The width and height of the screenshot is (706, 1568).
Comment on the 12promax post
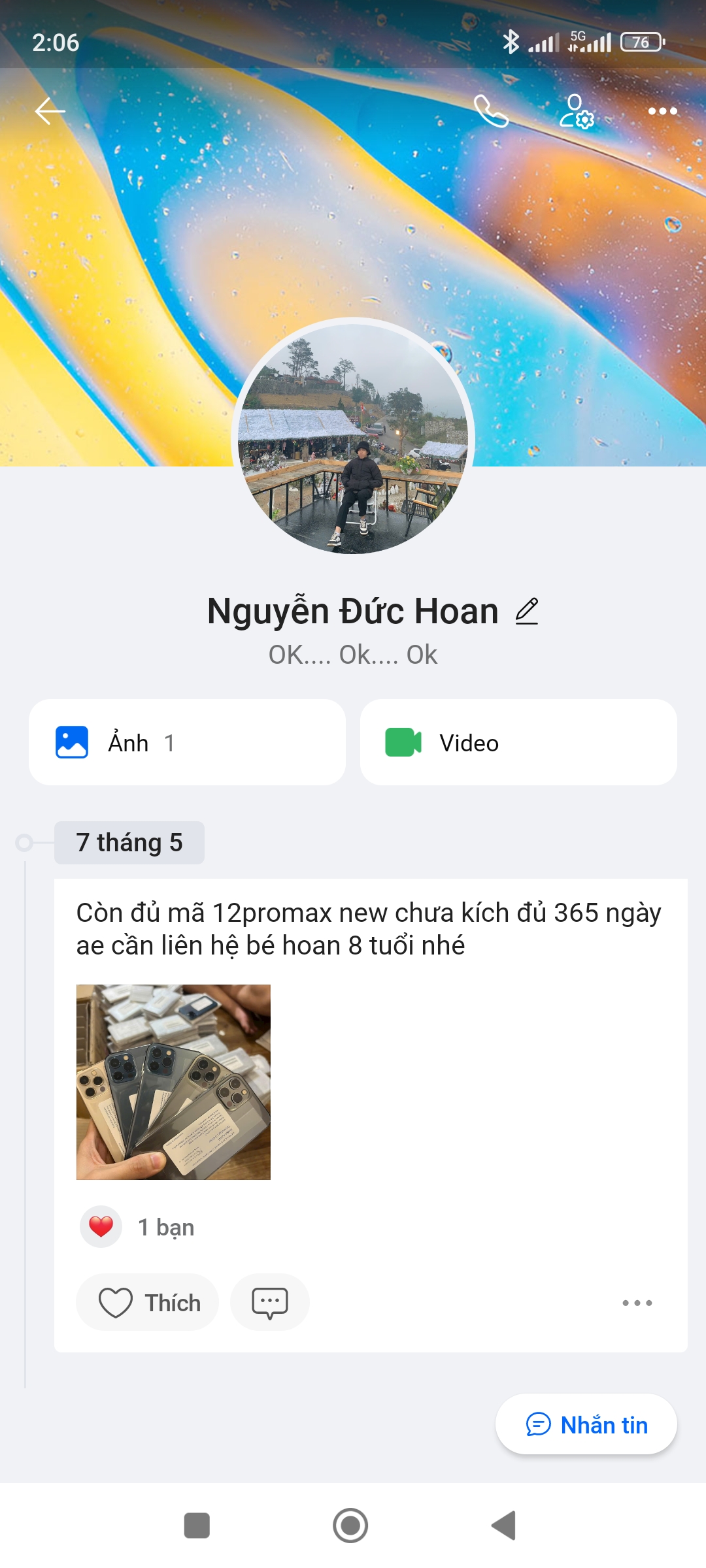[269, 1302]
